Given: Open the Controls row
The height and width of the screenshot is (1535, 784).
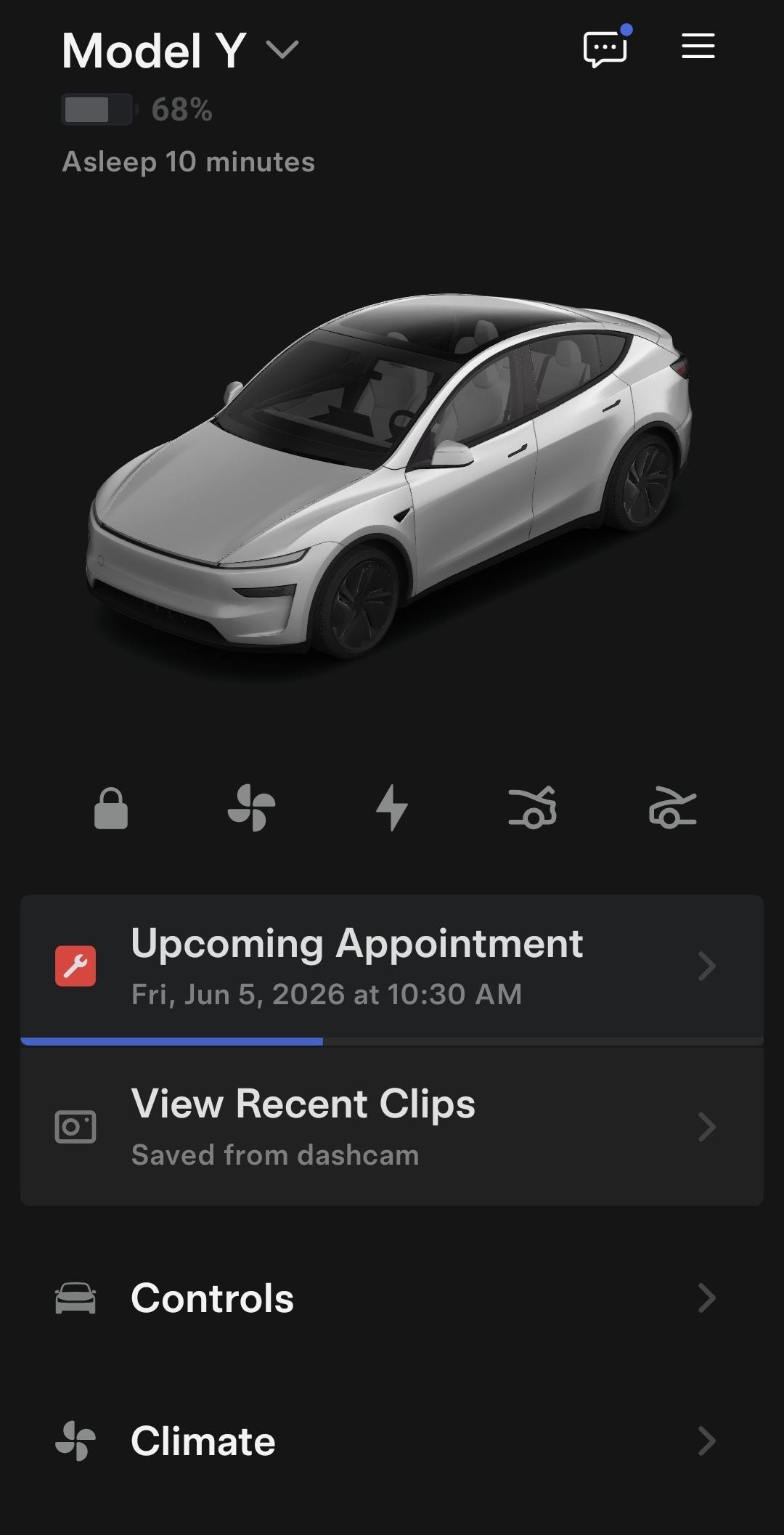Looking at the screenshot, I should pos(392,1298).
